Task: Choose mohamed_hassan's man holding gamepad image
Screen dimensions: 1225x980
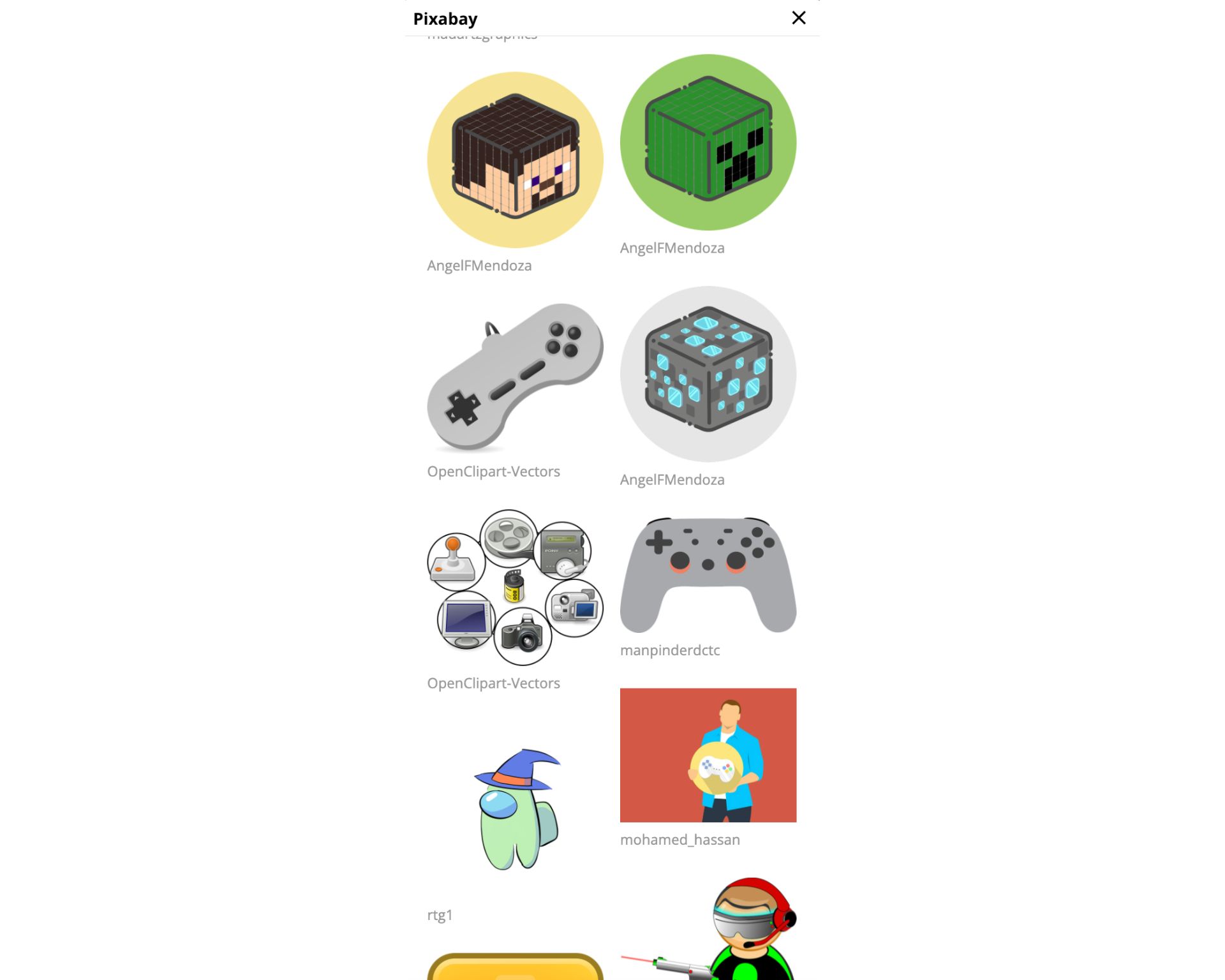Action: (708, 755)
